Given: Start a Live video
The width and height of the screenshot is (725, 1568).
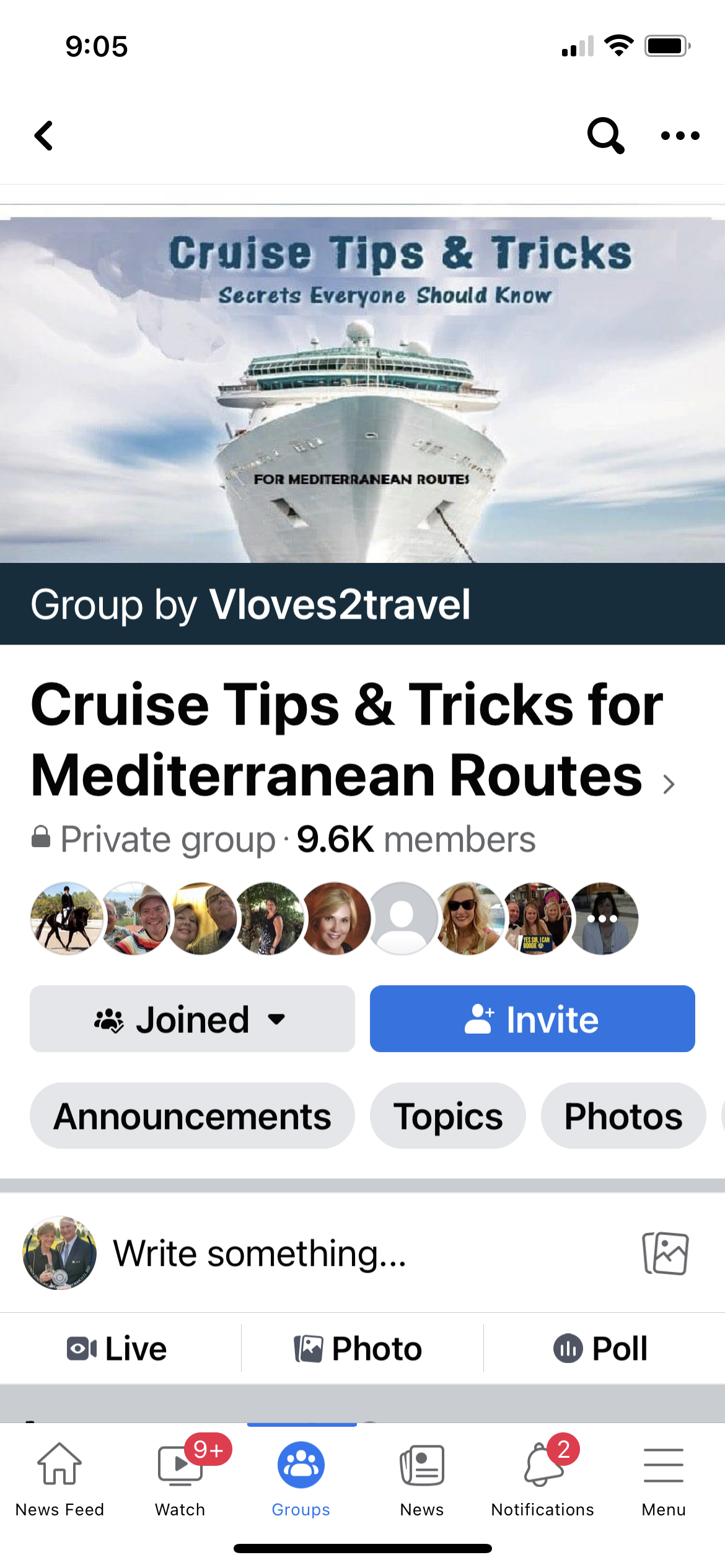Looking at the screenshot, I should pos(117,1349).
